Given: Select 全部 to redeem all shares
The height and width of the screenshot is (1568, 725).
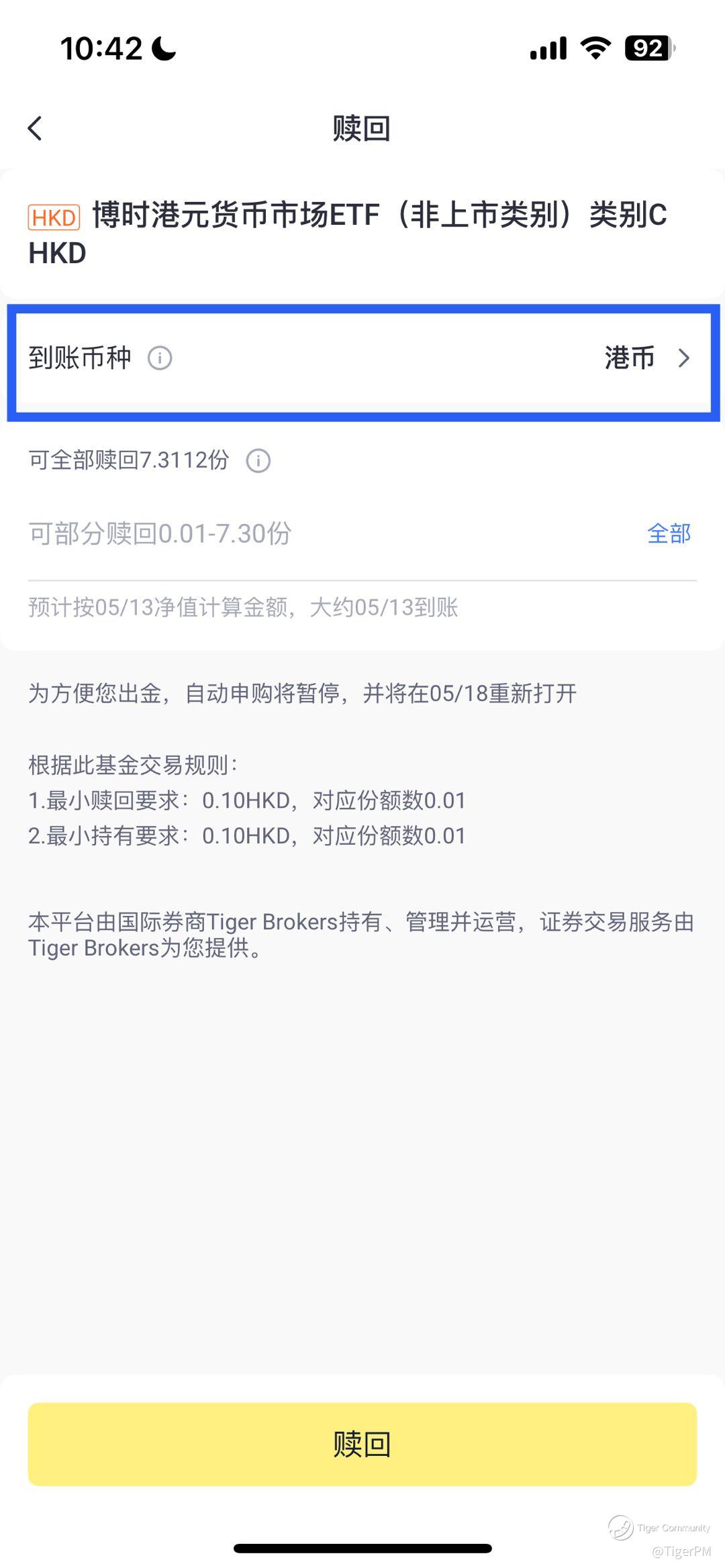Looking at the screenshot, I should (669, 534).
